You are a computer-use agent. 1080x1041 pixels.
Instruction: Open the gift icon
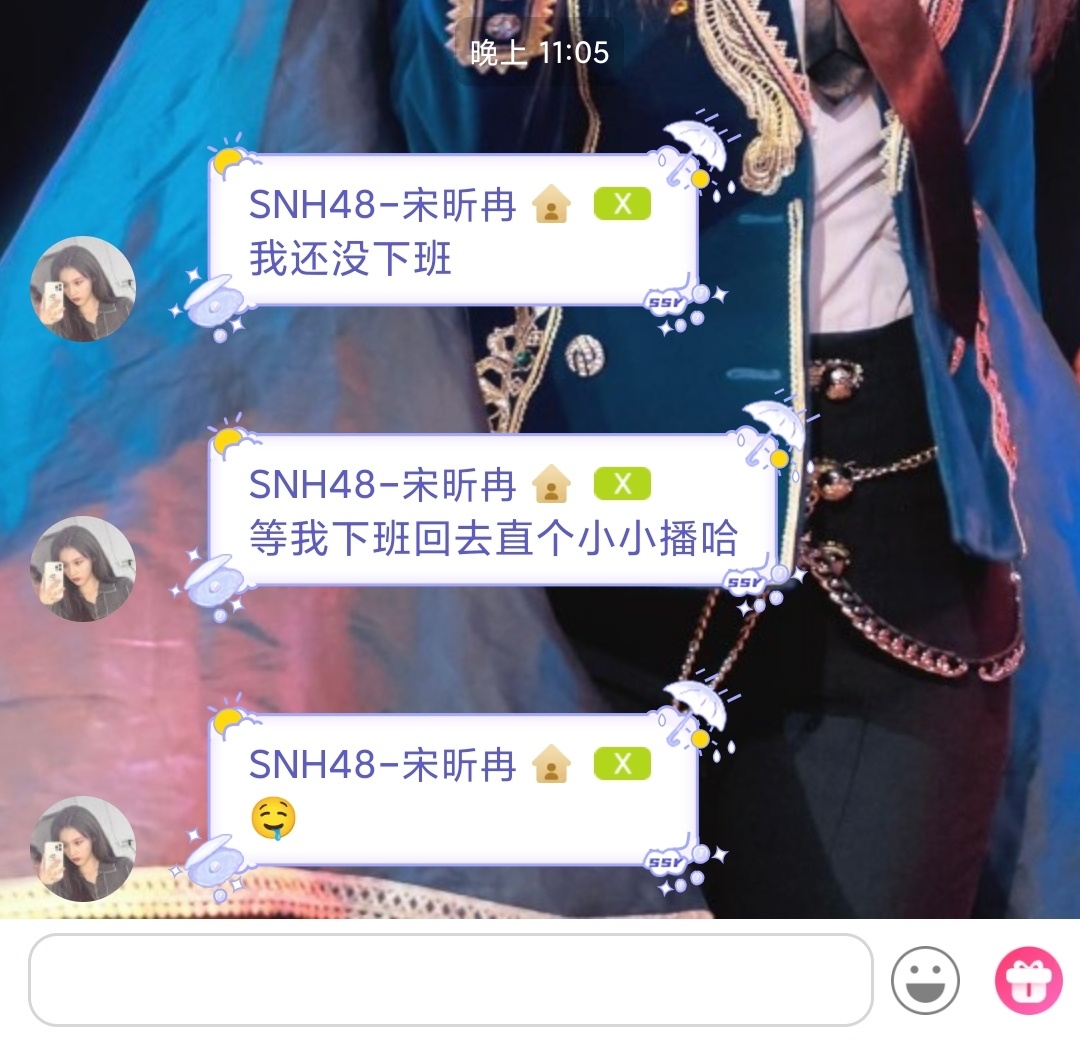[1028, 981]
